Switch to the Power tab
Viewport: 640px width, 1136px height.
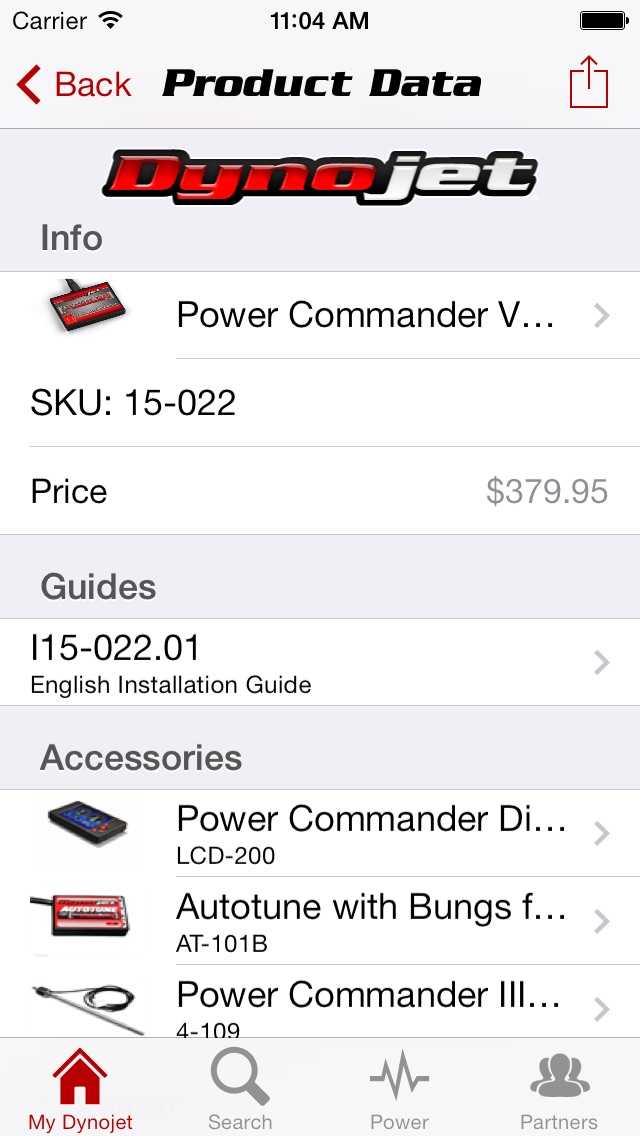(x=399, y=1088)
